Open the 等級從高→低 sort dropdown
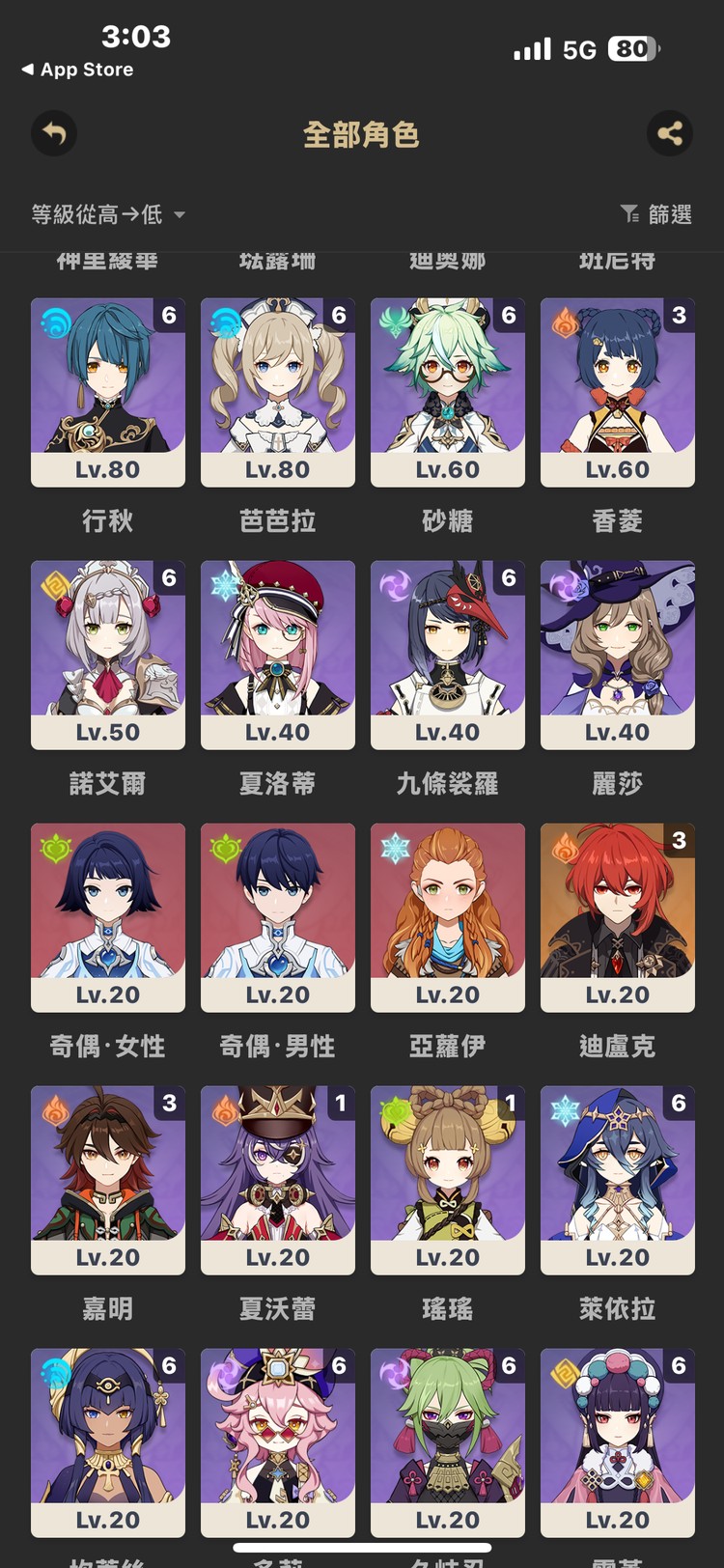 (x=103, y=214)
